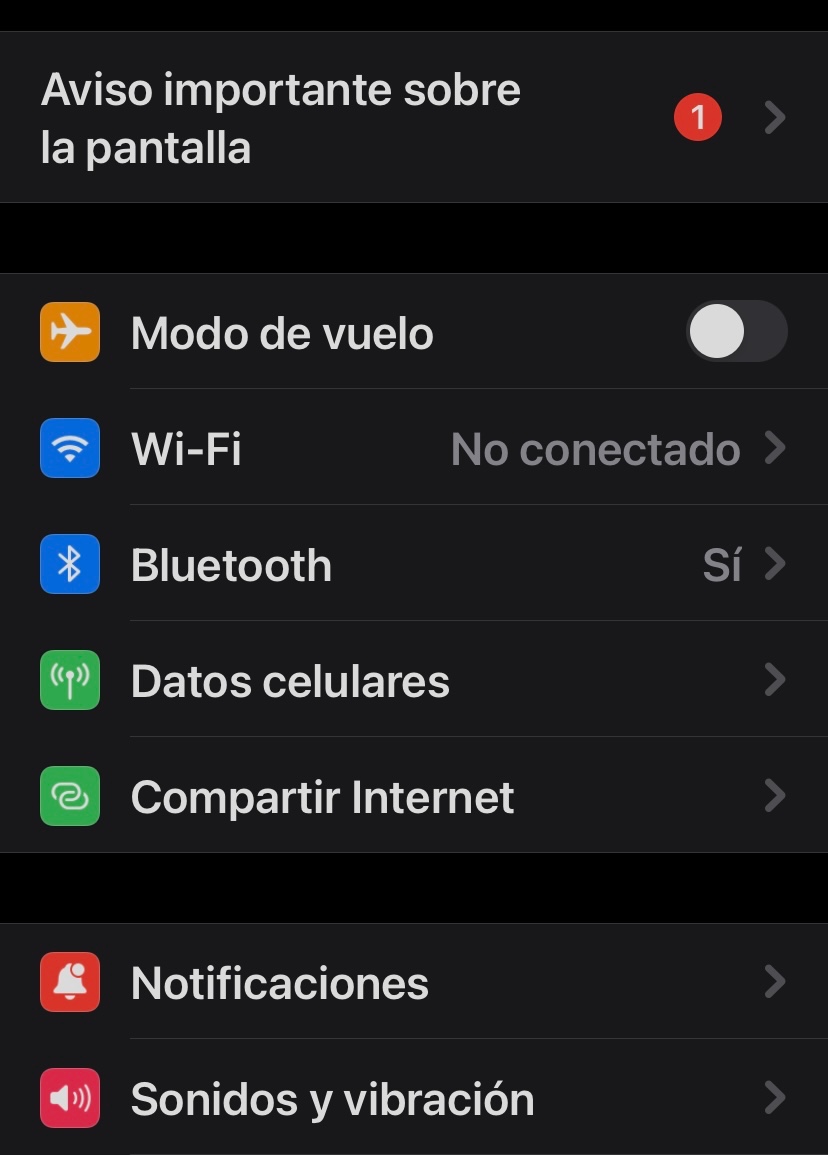This screenshot has height=1155, width=828.
Task: Go to Datos celulares
Action: (x=414, y=681)
